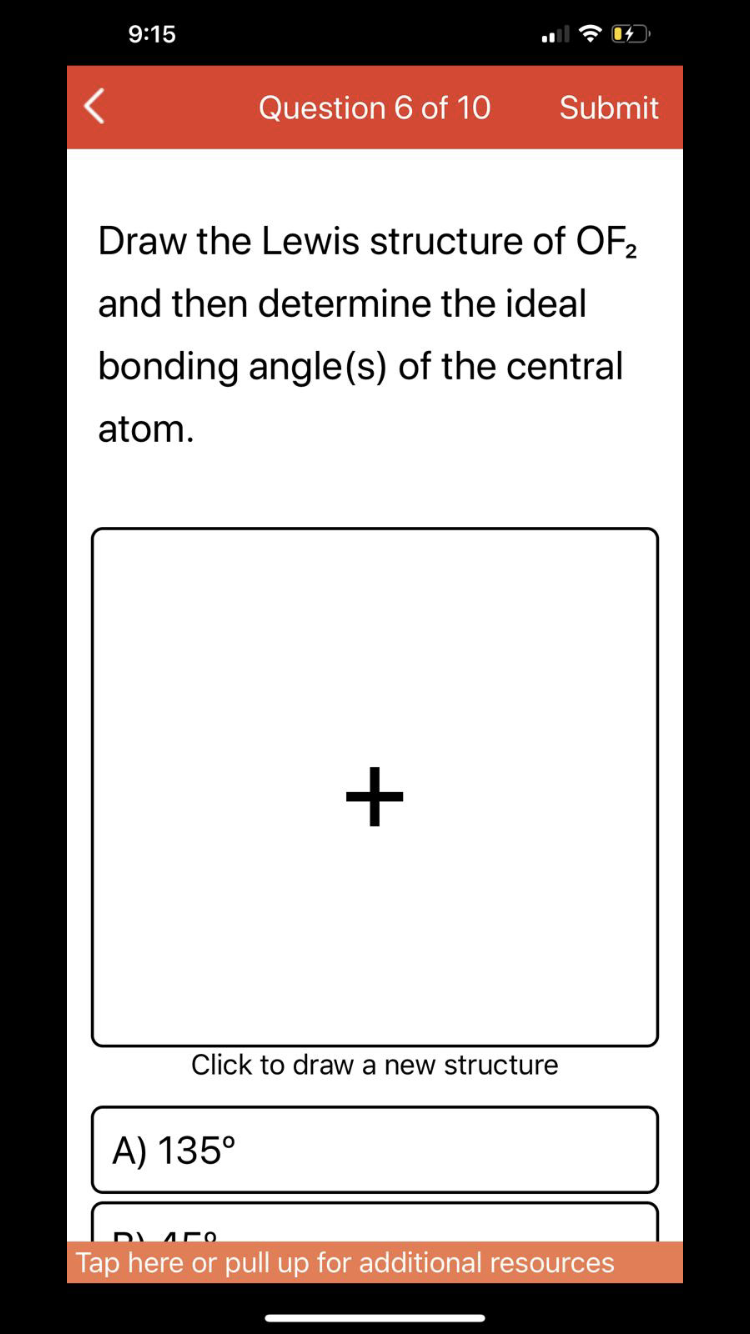This screenshot has height=1334, width=750.
Task: Select the Question 6 of 10 header
Action: pyautogui.click(x=374, y=107)
